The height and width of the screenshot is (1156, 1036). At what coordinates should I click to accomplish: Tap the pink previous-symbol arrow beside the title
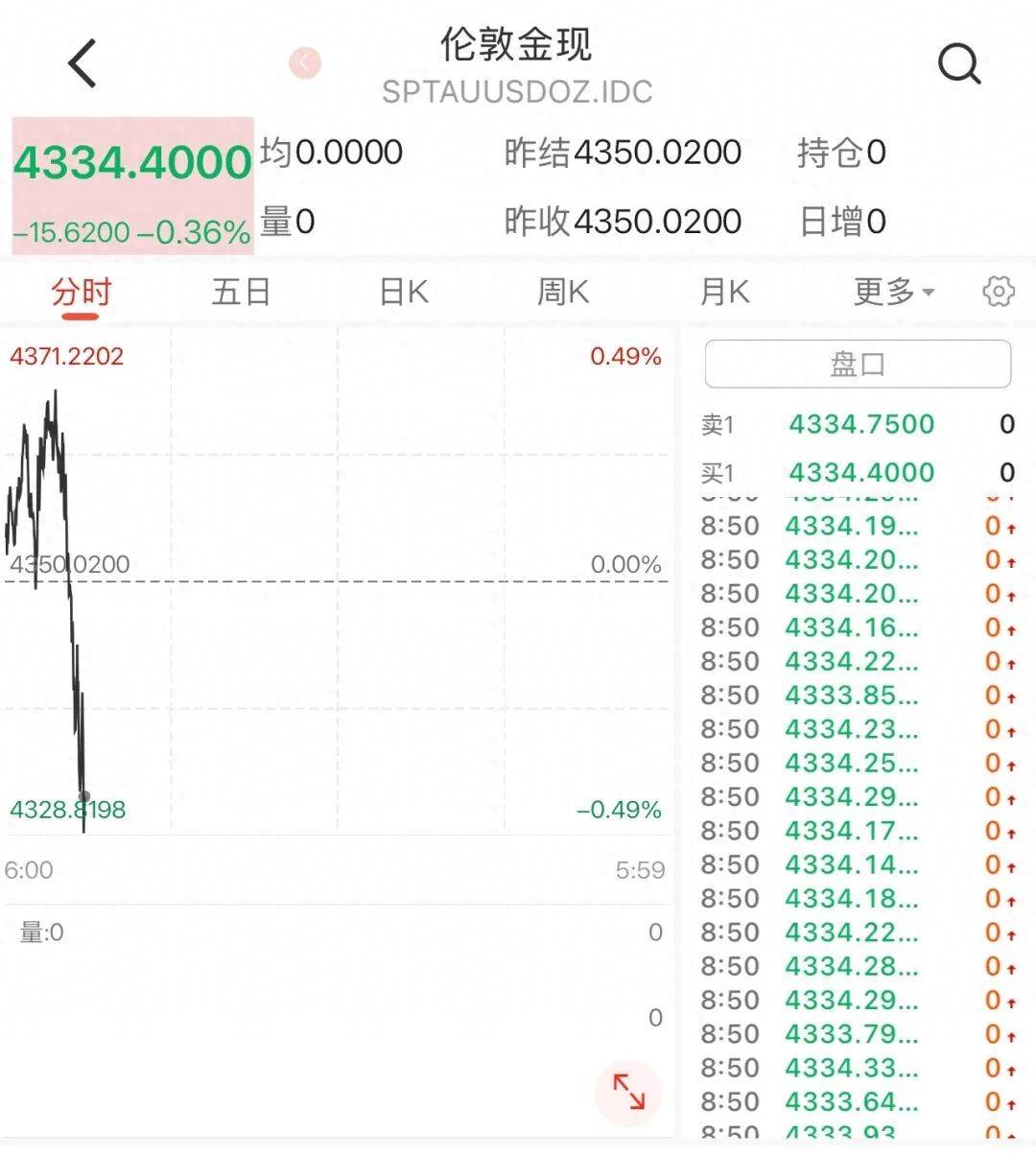coord(305,63)
